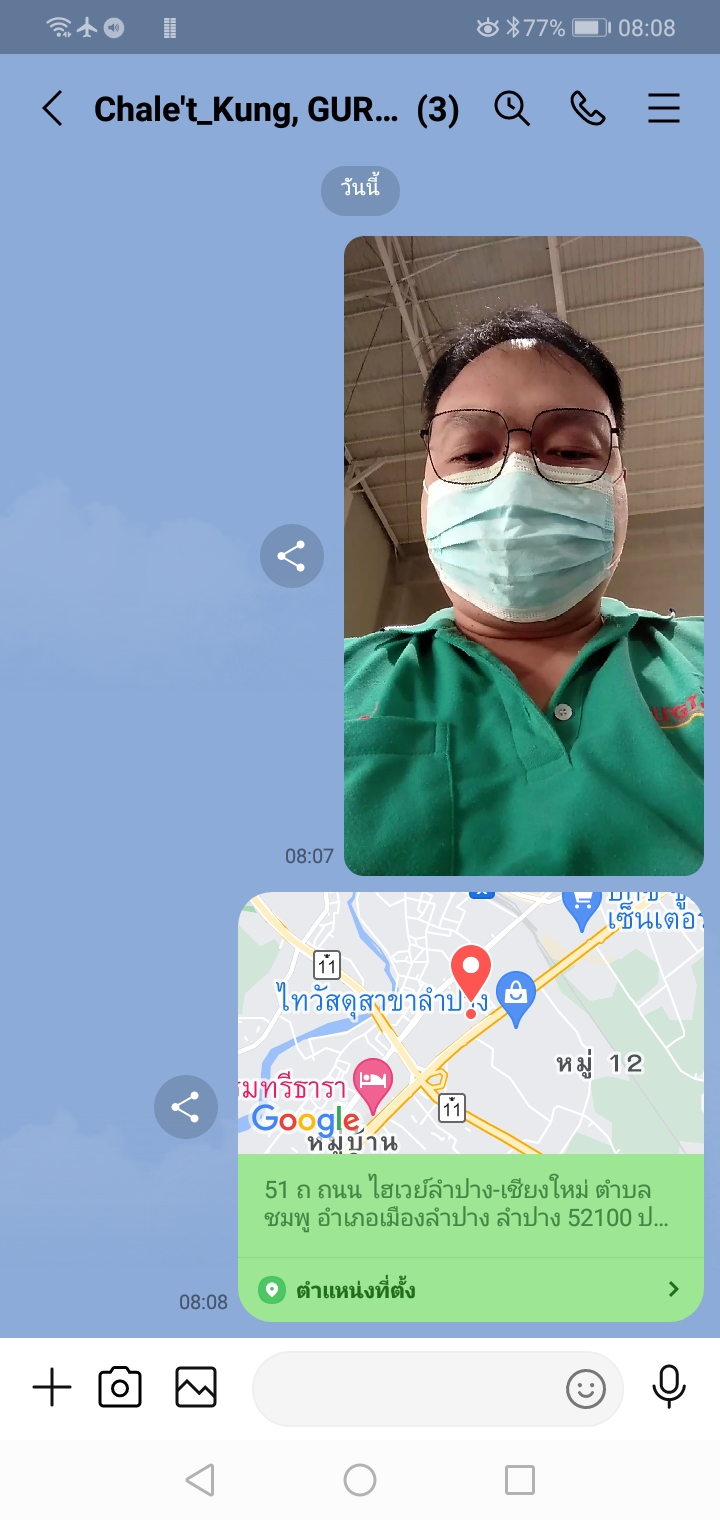Open the emoji and sticker picker
720x1520 pixels.
pyautogui.click(x=586, y=1388)
